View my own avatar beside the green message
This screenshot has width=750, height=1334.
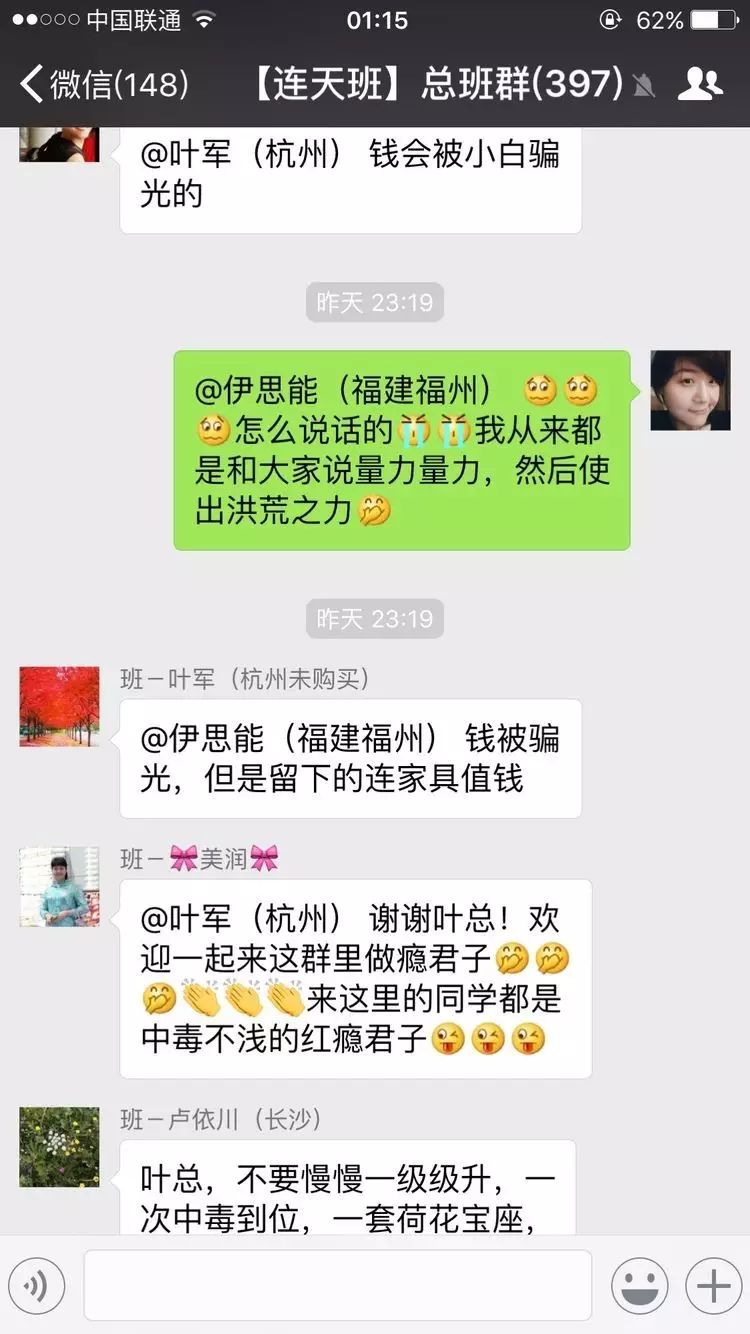click(x=690, y=391)
